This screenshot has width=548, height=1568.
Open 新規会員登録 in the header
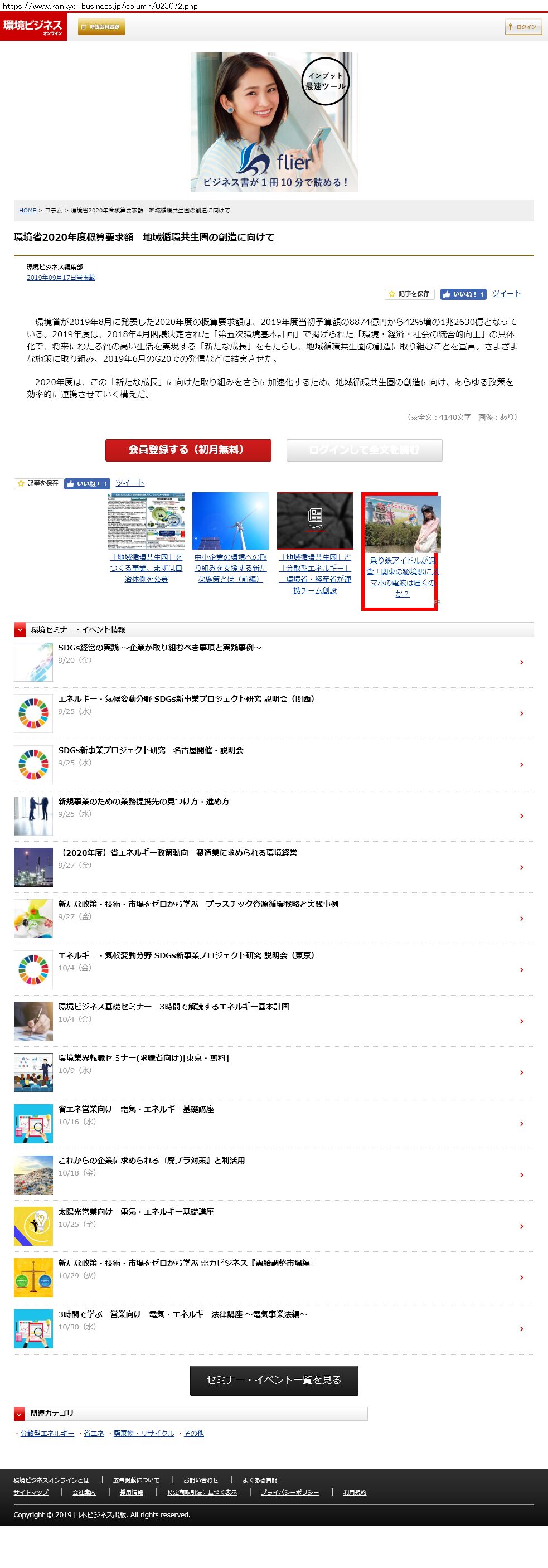pos(101,27)
